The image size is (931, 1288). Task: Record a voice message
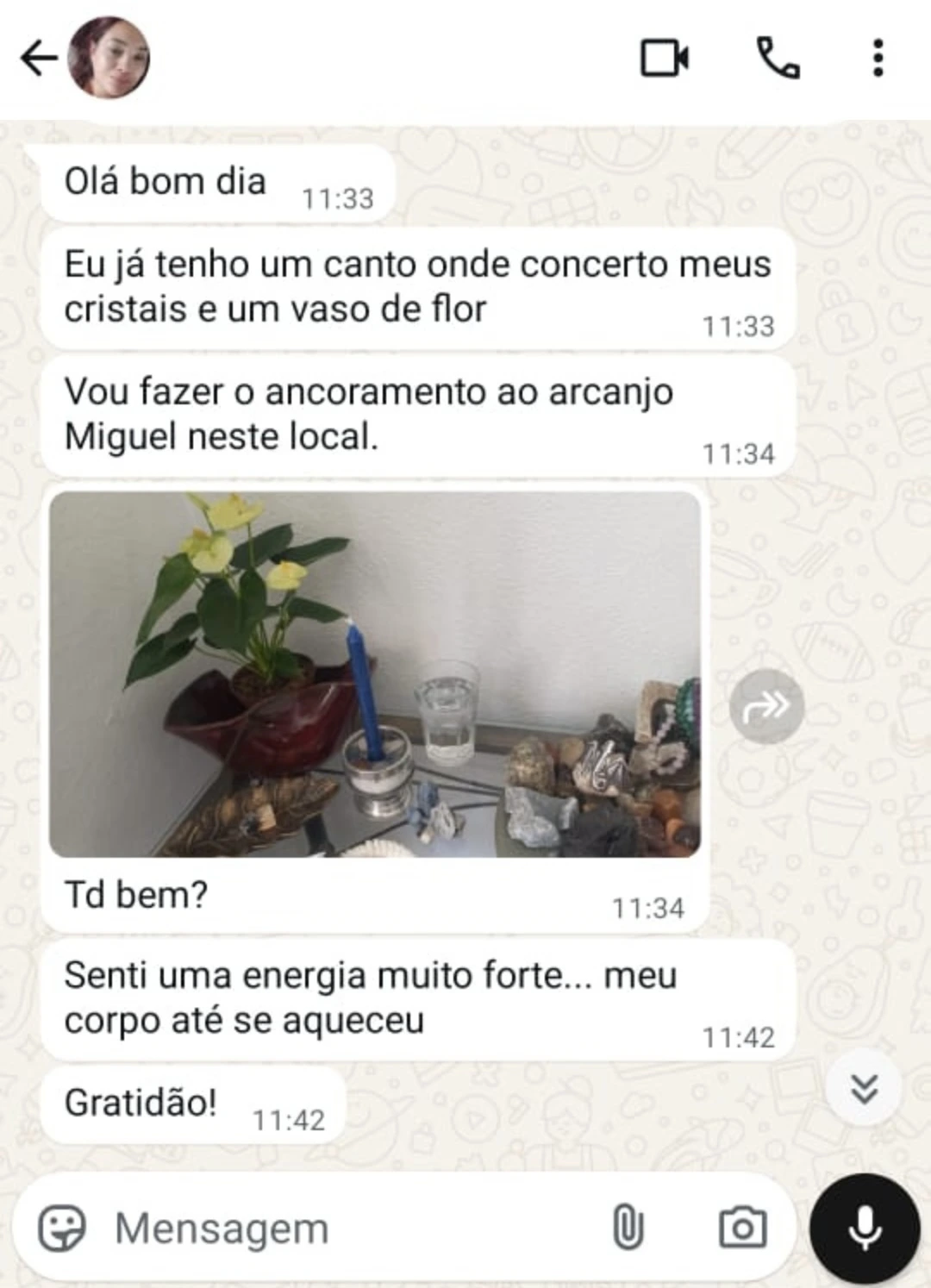865,1228
